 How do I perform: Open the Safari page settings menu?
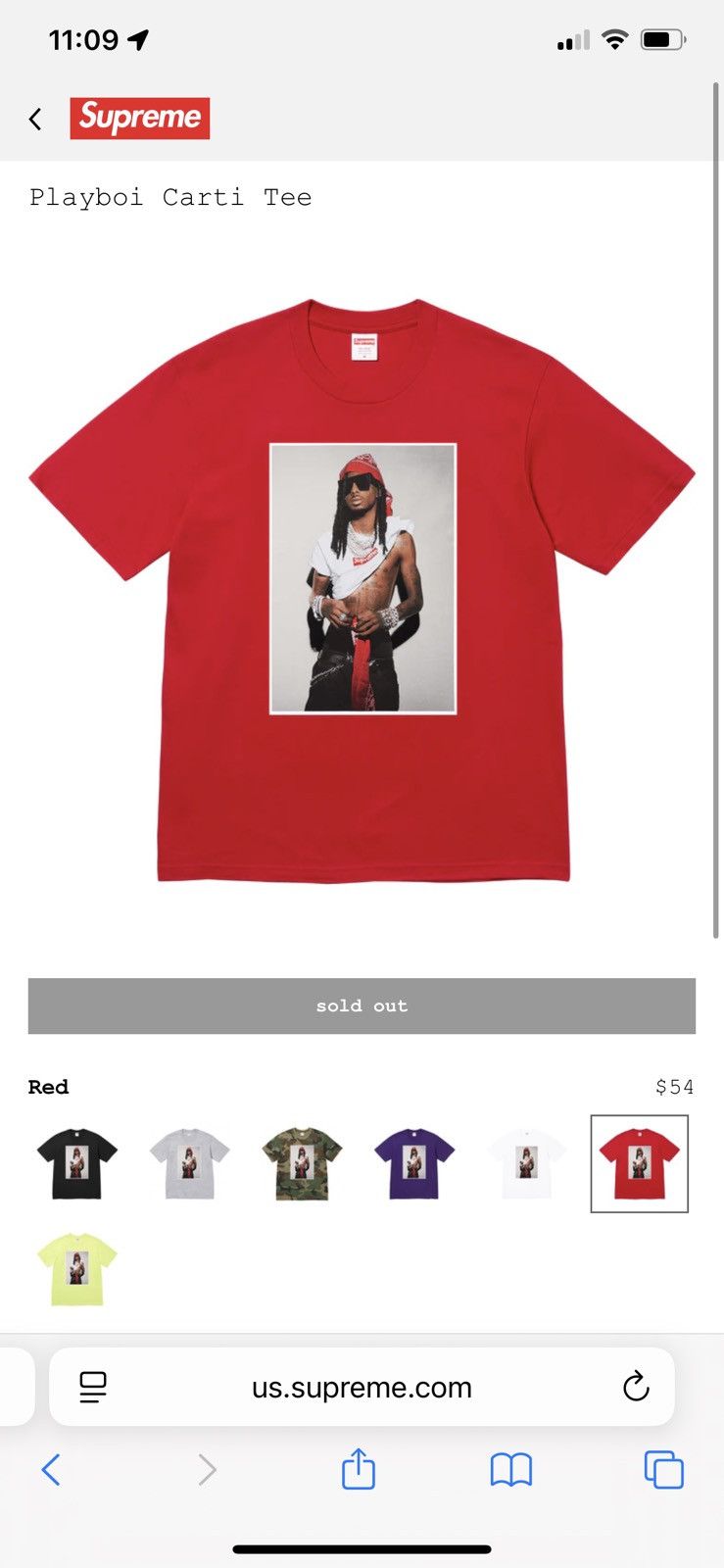pyautogui.click(x=93, y=1387)
